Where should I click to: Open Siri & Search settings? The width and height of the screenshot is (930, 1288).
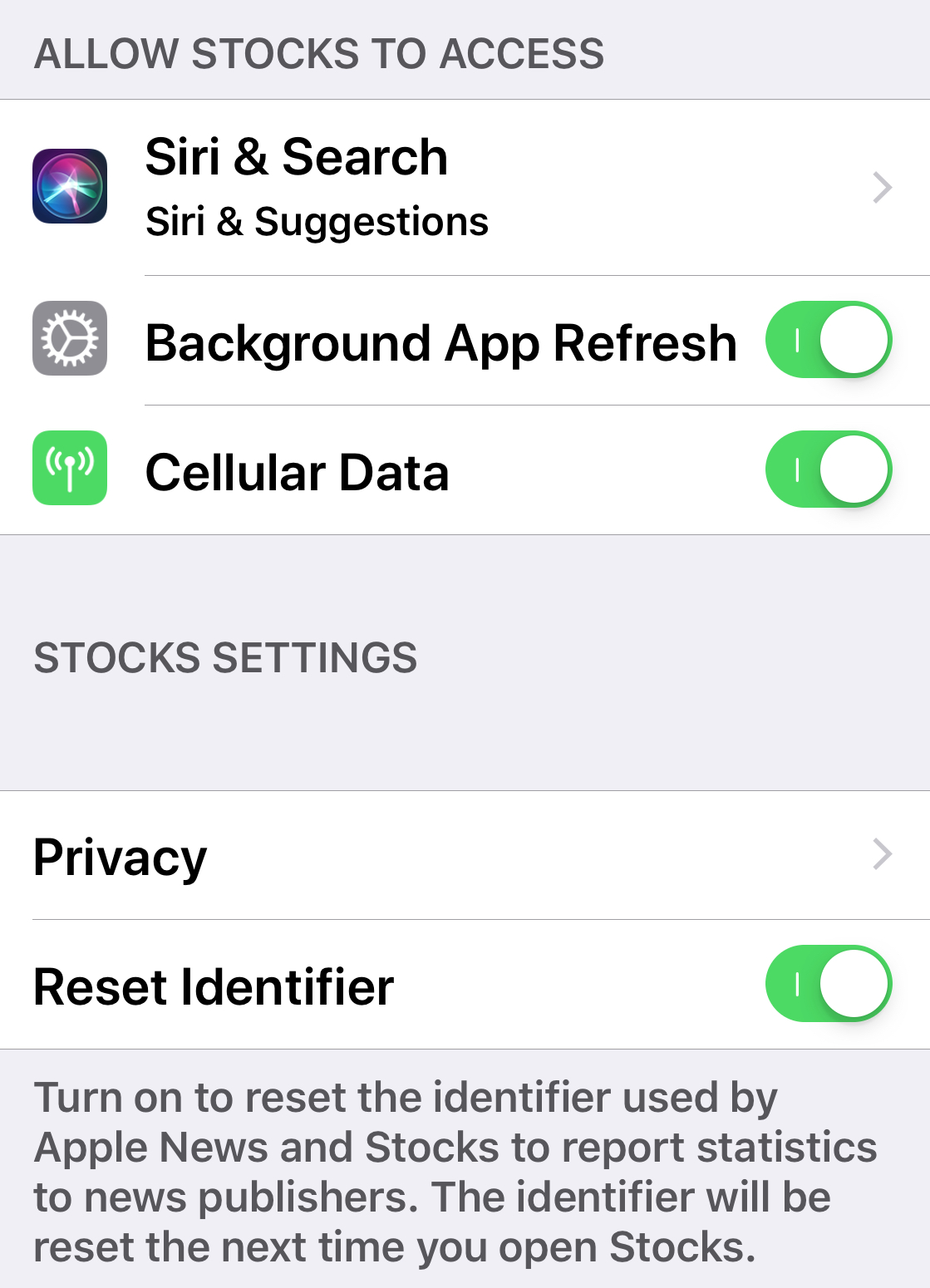(x=465, y=188)
